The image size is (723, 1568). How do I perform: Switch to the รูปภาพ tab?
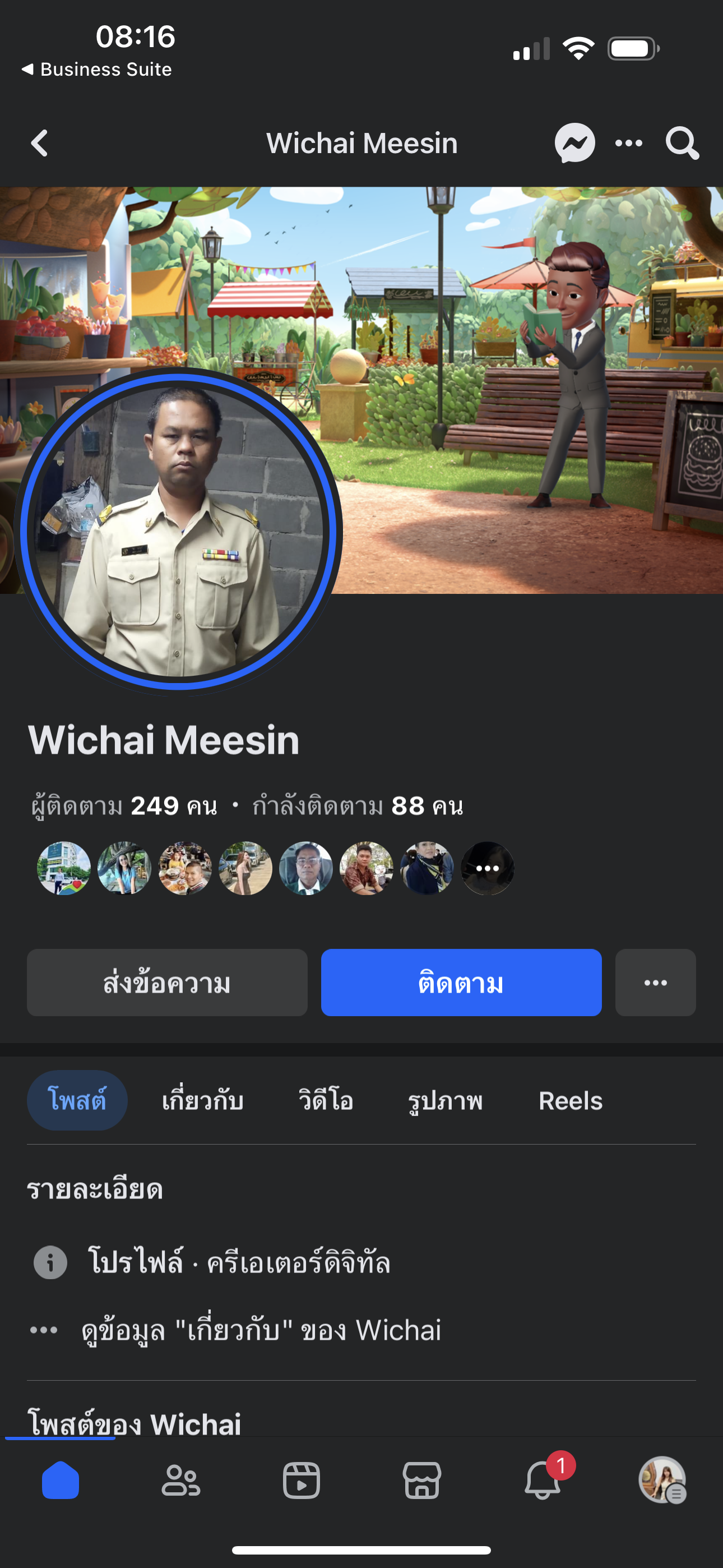[x=445, y=1100]
